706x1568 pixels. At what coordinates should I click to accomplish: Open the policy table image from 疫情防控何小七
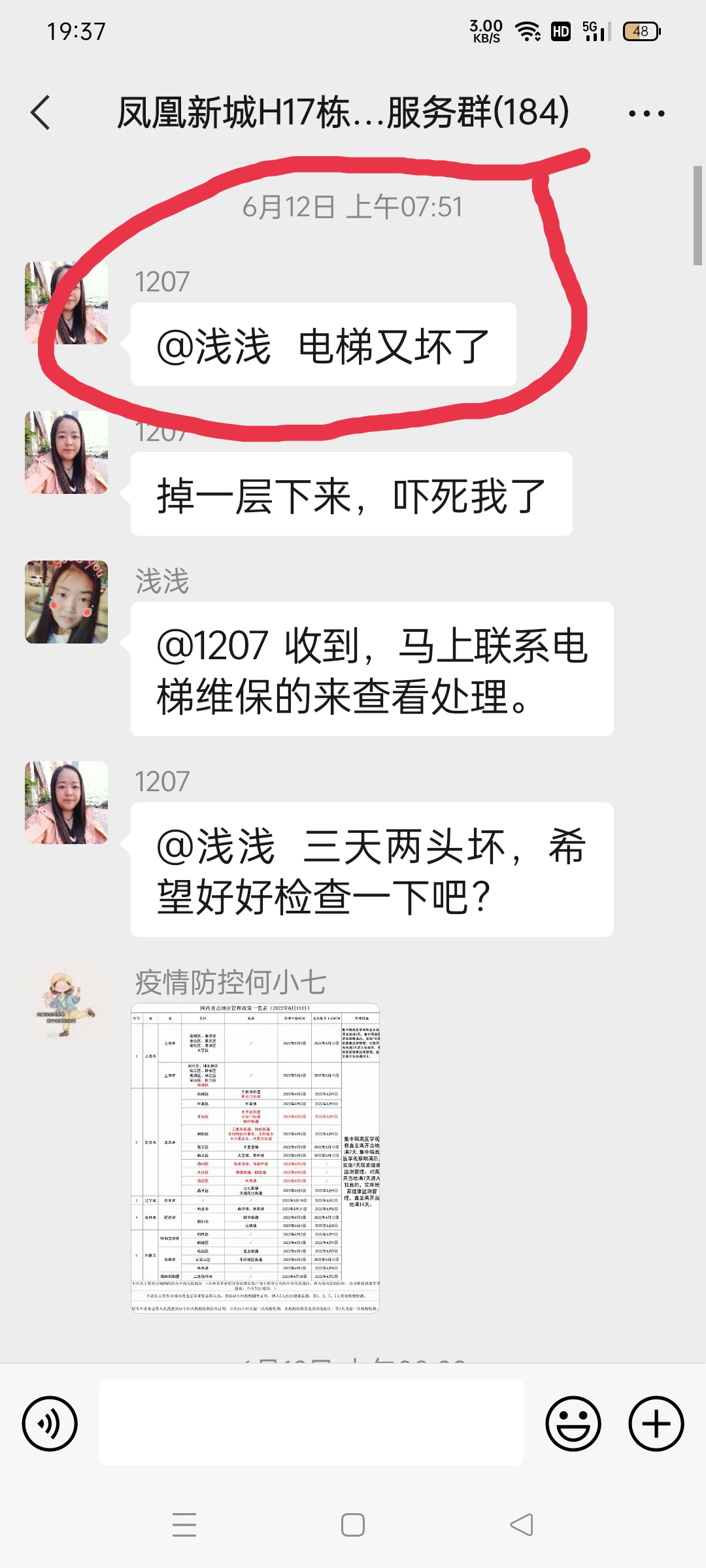click(x=255, y=1156)
